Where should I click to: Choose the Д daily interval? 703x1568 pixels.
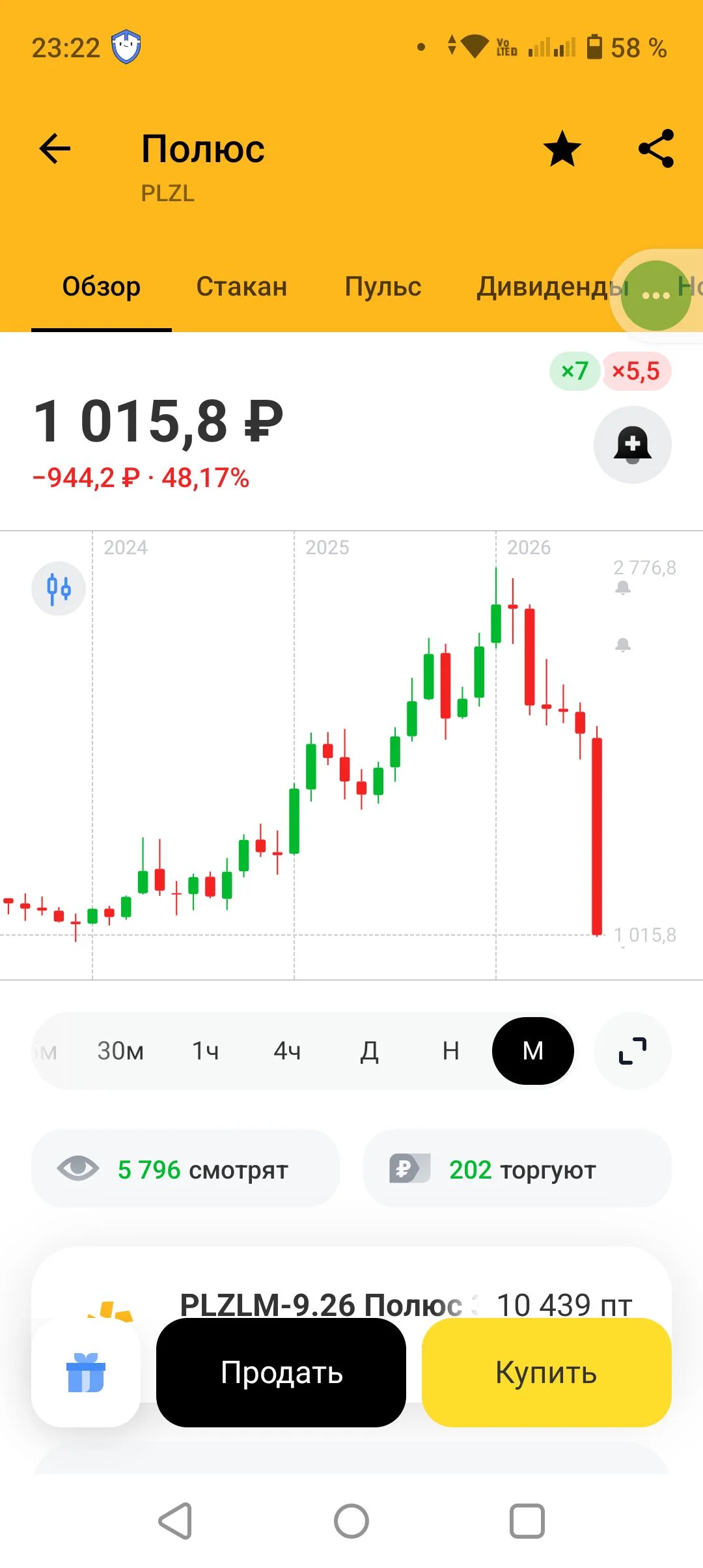[x=369, y=1051]
